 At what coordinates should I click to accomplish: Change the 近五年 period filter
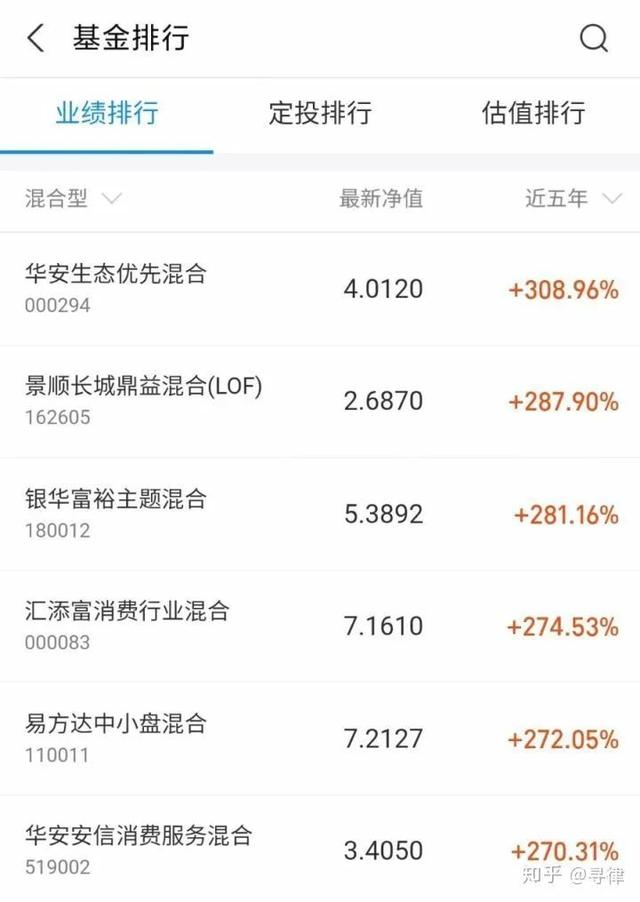[x=573, y=199]
